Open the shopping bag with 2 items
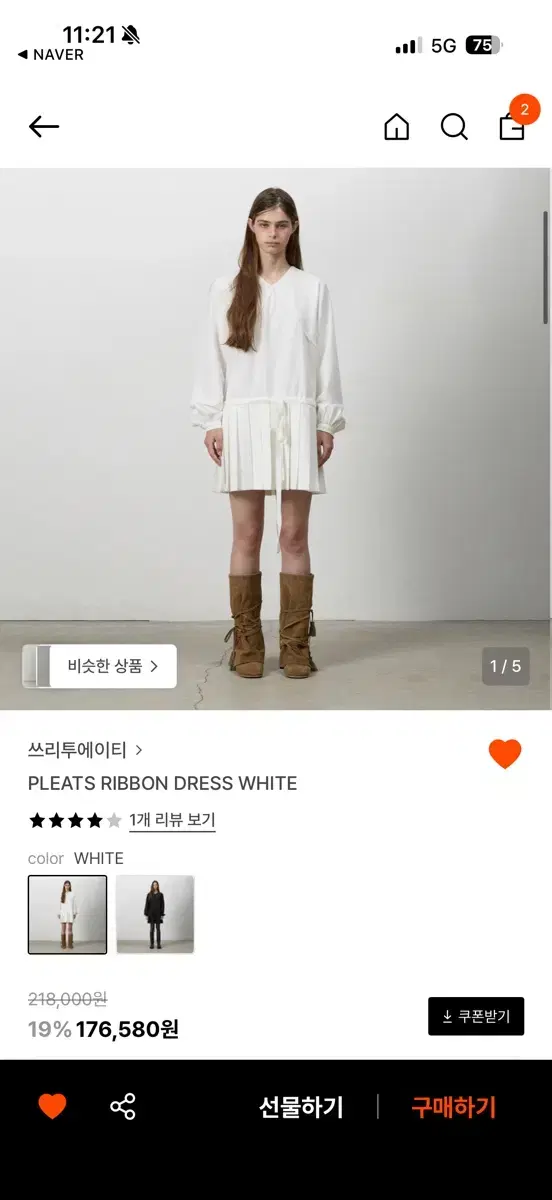 tap(513, 124)
